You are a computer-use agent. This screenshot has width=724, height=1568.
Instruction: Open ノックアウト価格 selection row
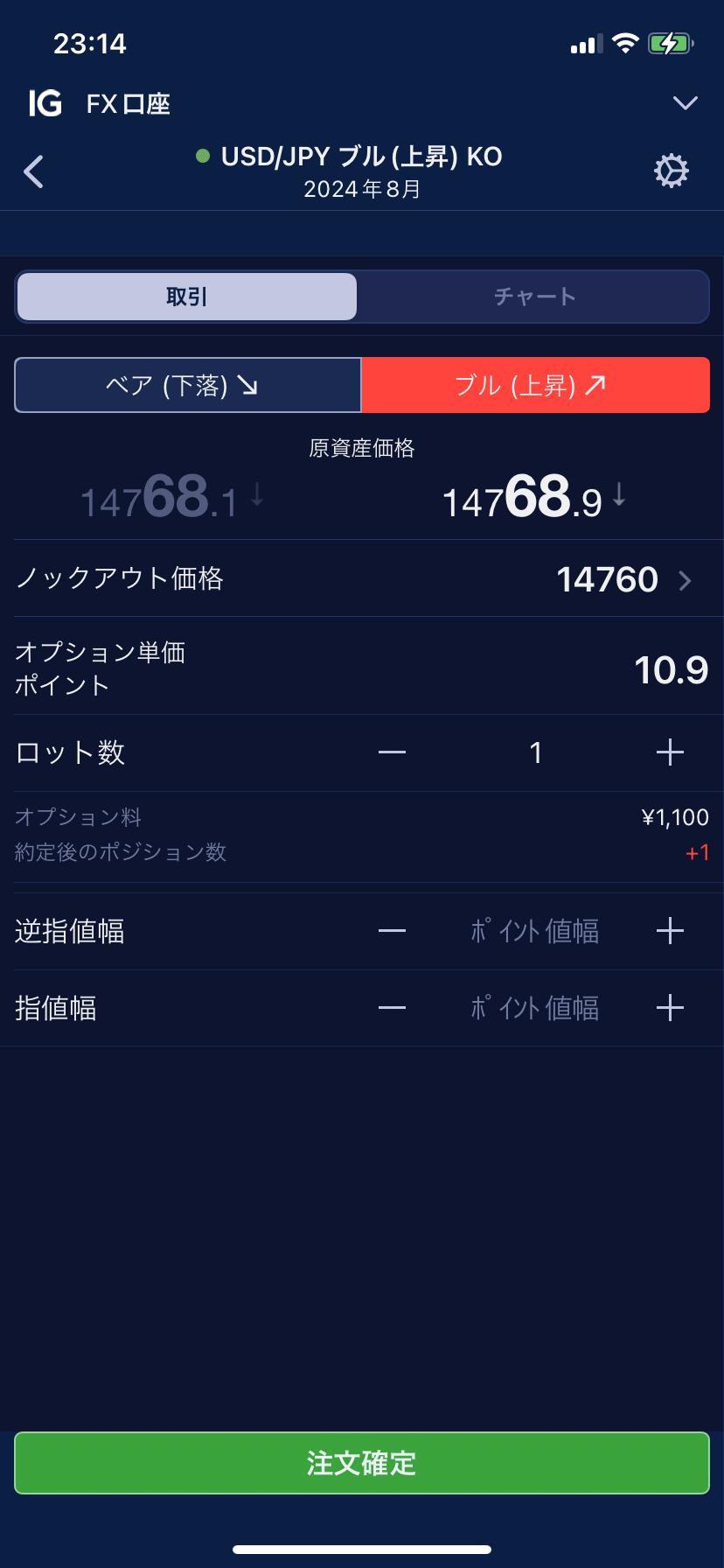tap(362, 579)
